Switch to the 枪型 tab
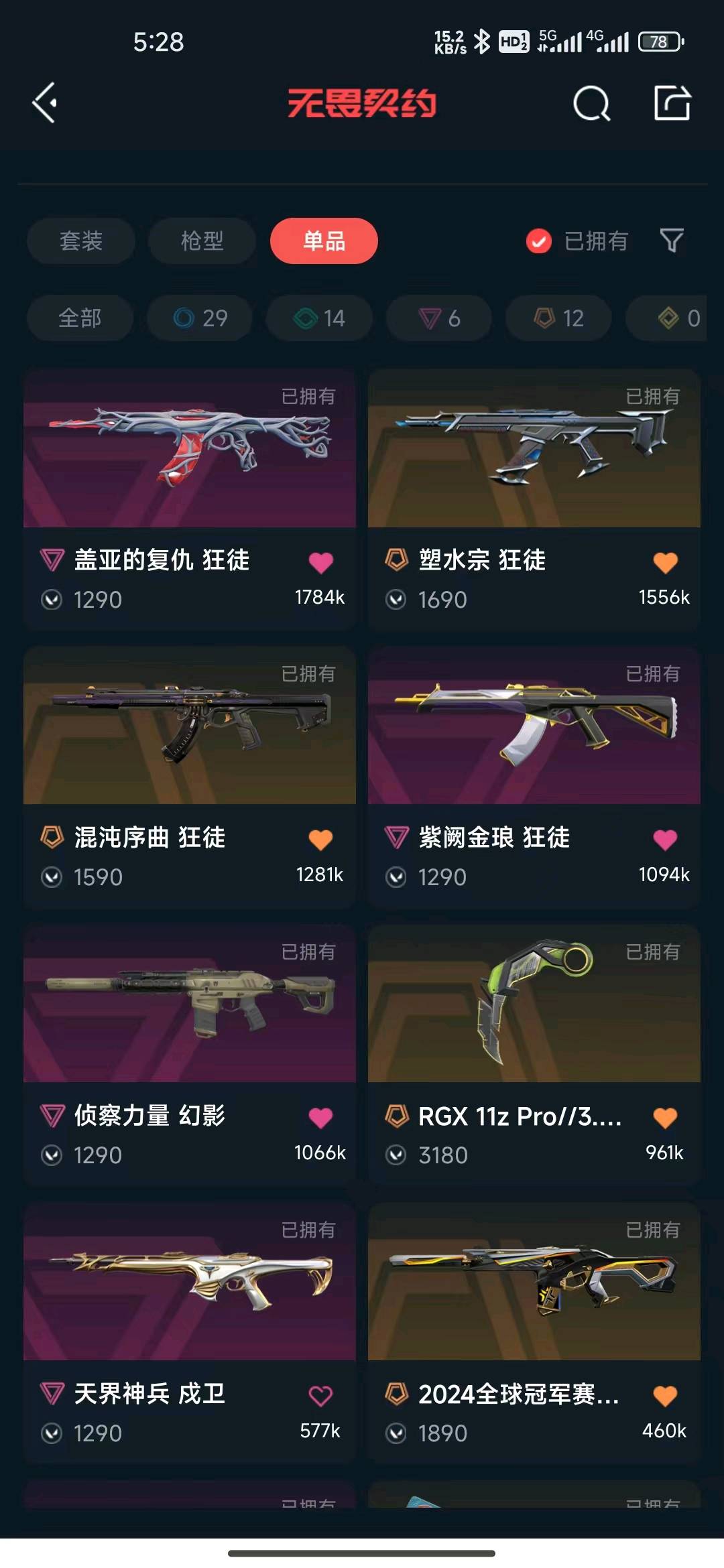 [202, 241]
